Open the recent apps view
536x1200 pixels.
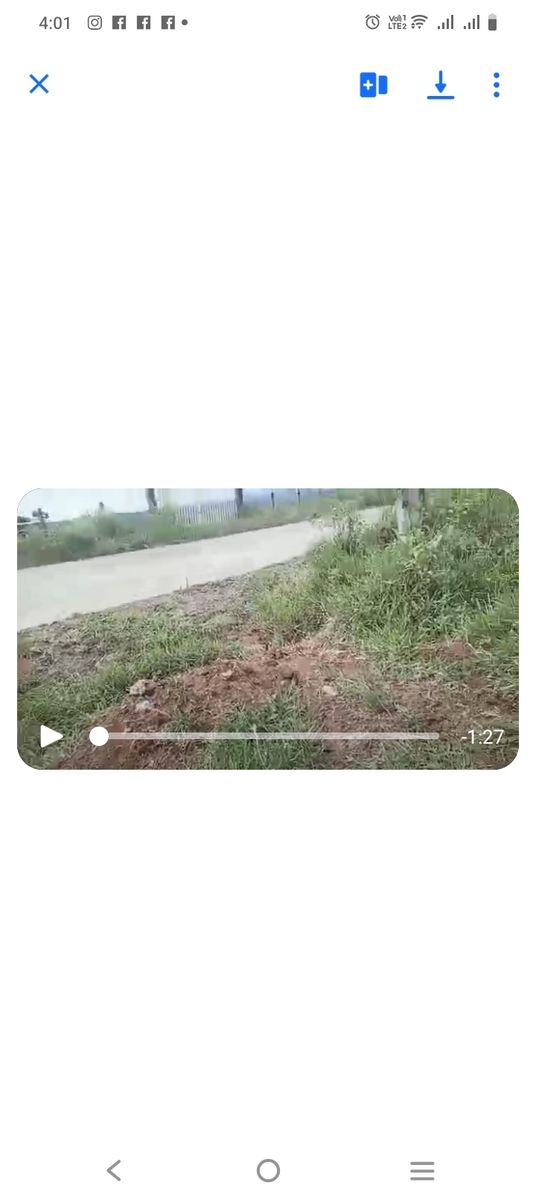(422, 1171)
